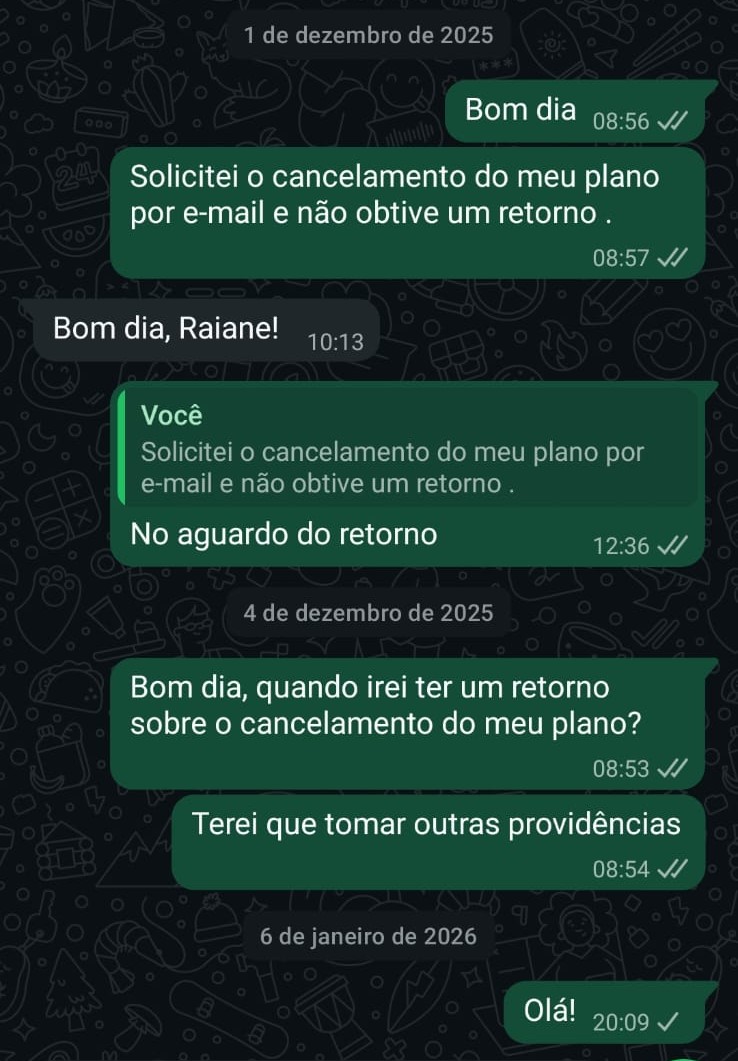738x1061 pixels.
Task: Click the double checkmark near 08:54
Action: tap(670, 869)
